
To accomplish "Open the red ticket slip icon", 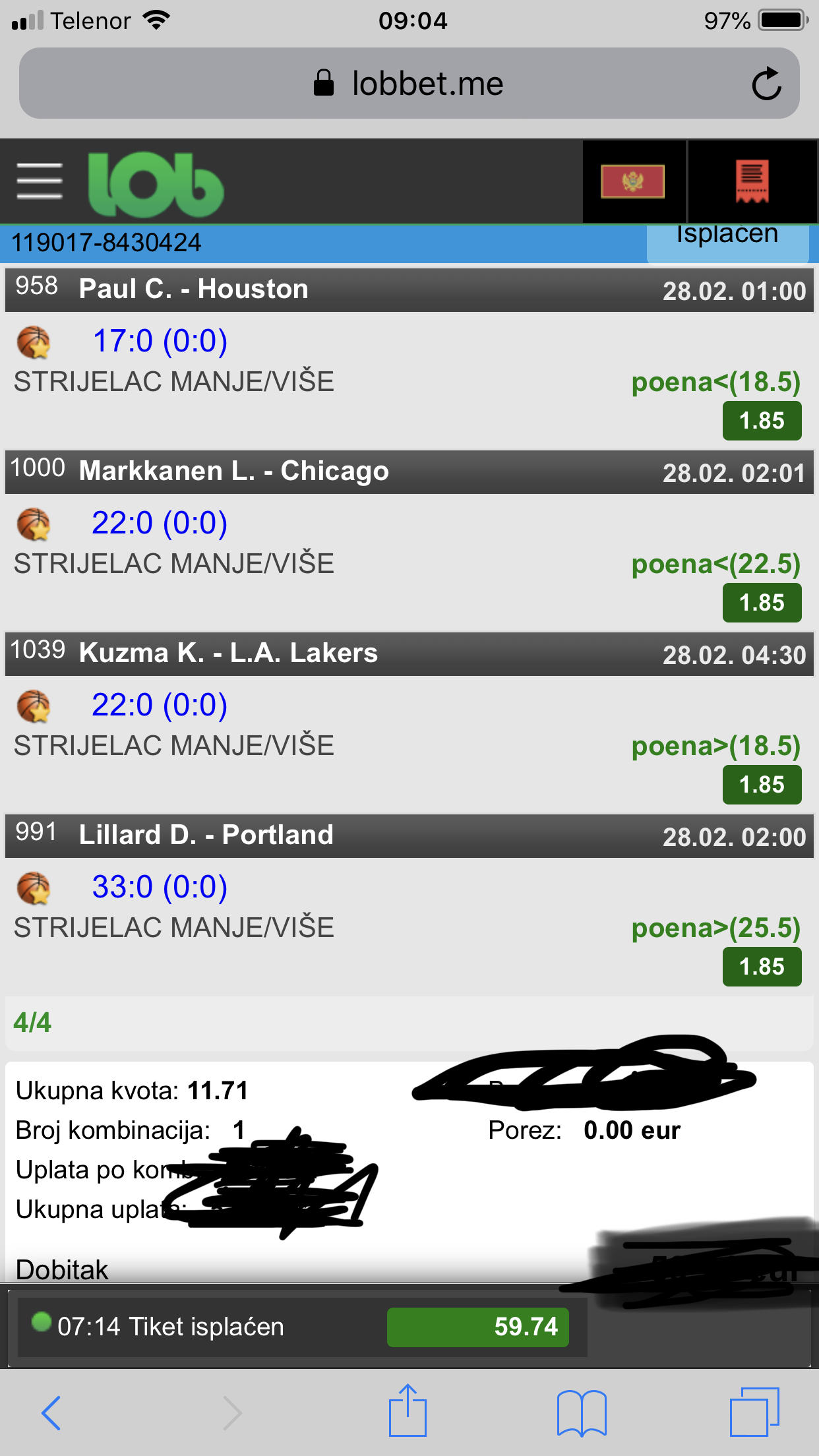I will (x=752, y=181).
